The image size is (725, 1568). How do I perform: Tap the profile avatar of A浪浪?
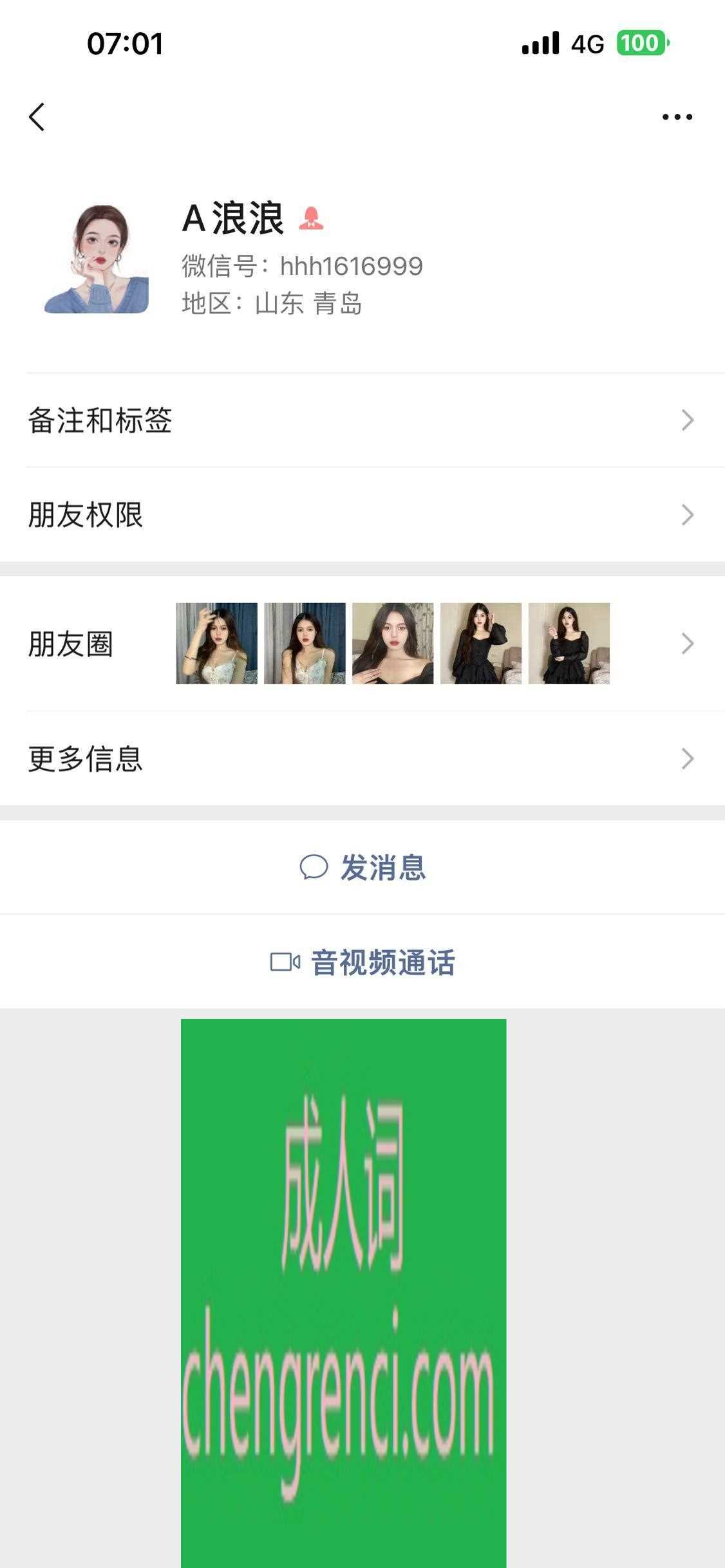coord(97,259)
